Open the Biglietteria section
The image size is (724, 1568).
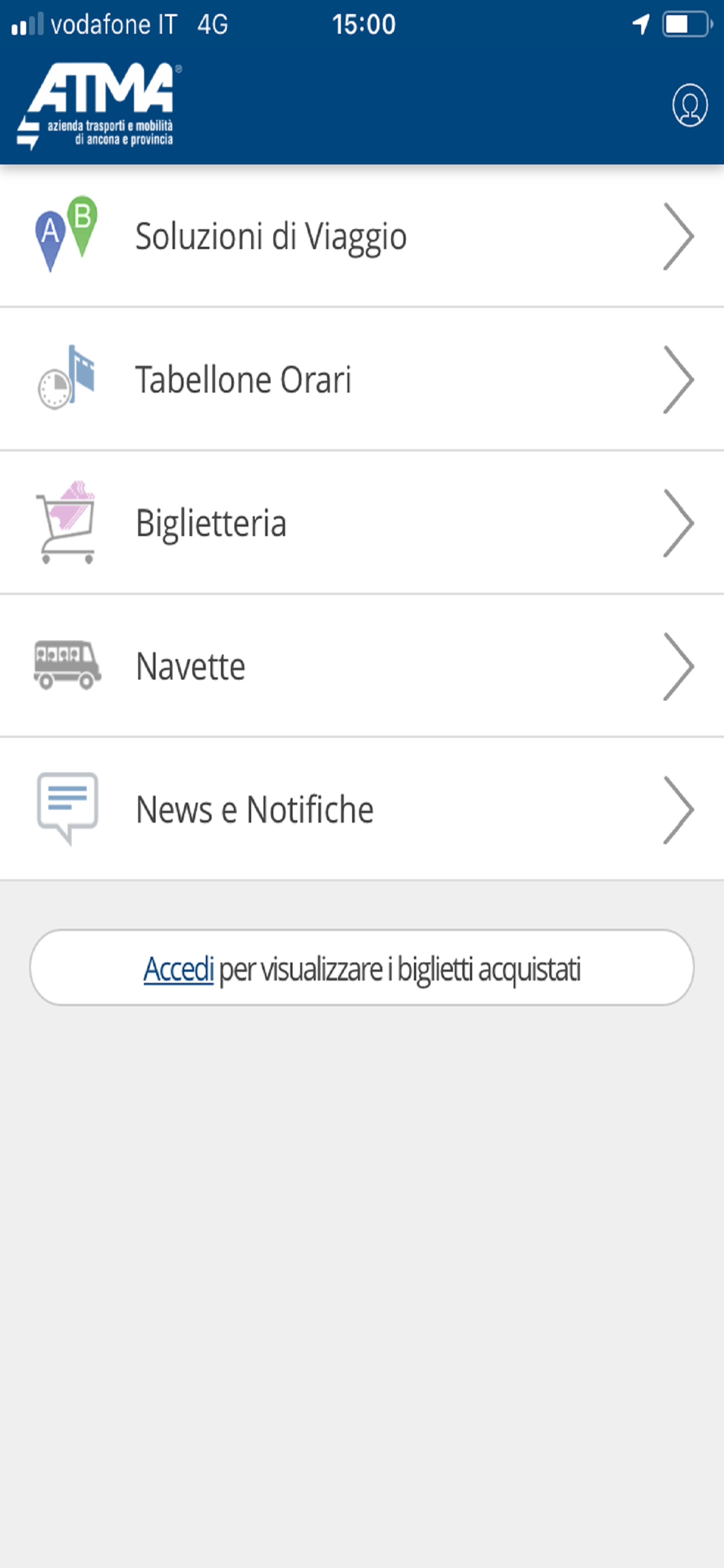(x=211, y=523)
